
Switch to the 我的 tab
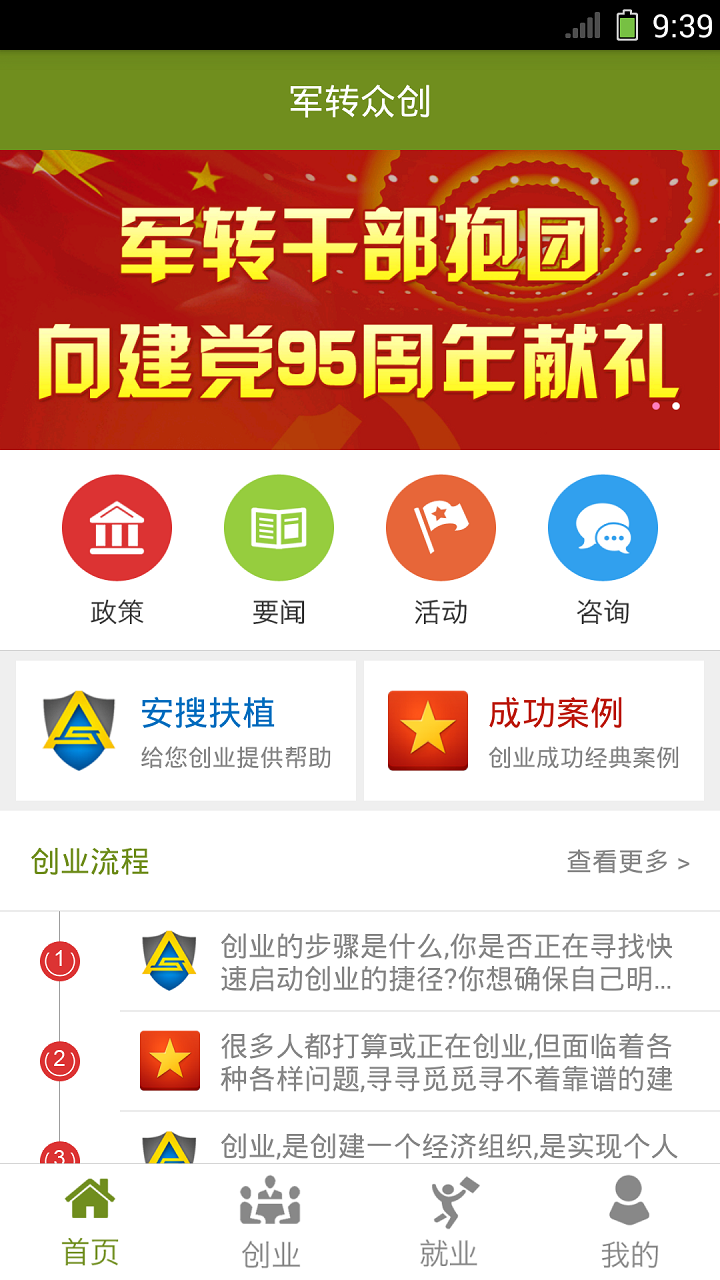click(x=630, y=1222)
